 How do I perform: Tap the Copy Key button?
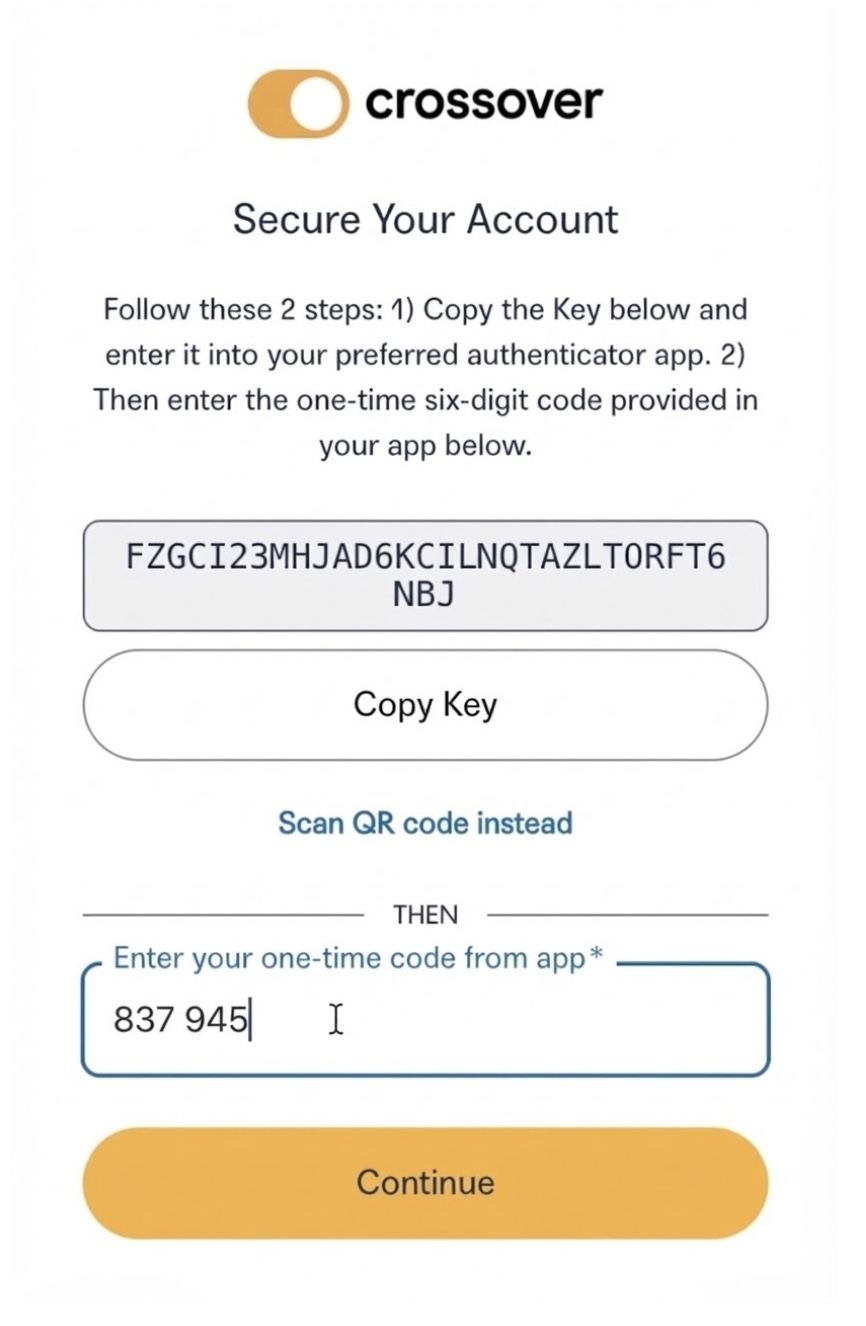click(x=425, y=705)
